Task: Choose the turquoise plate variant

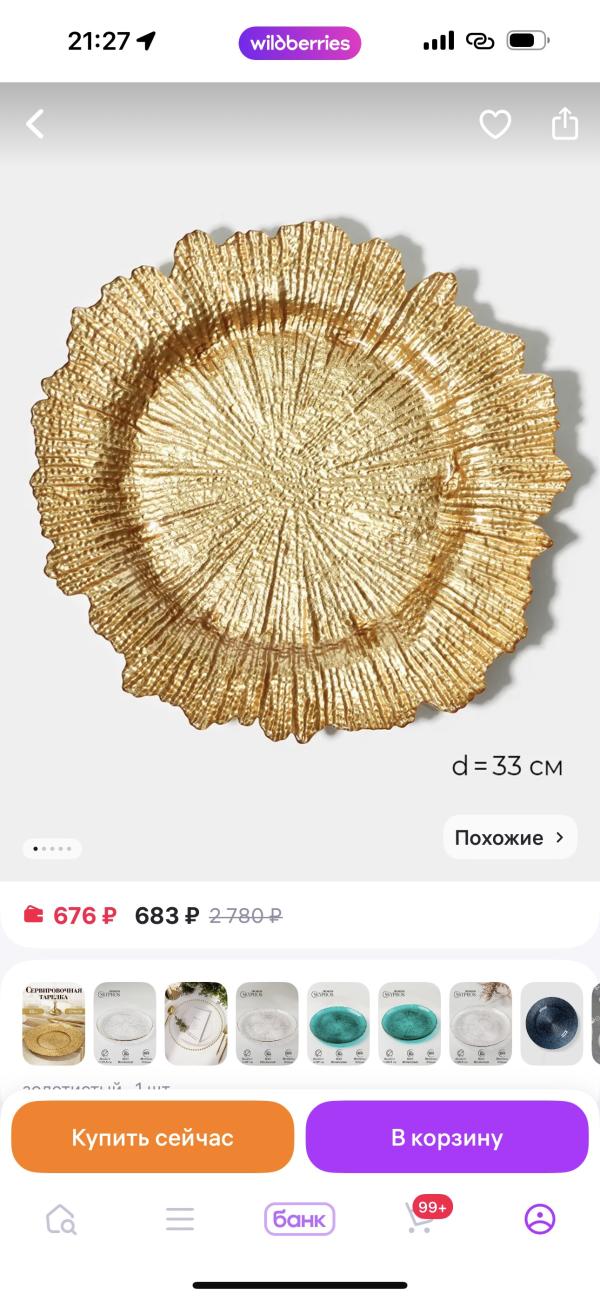Action: 338,1023
